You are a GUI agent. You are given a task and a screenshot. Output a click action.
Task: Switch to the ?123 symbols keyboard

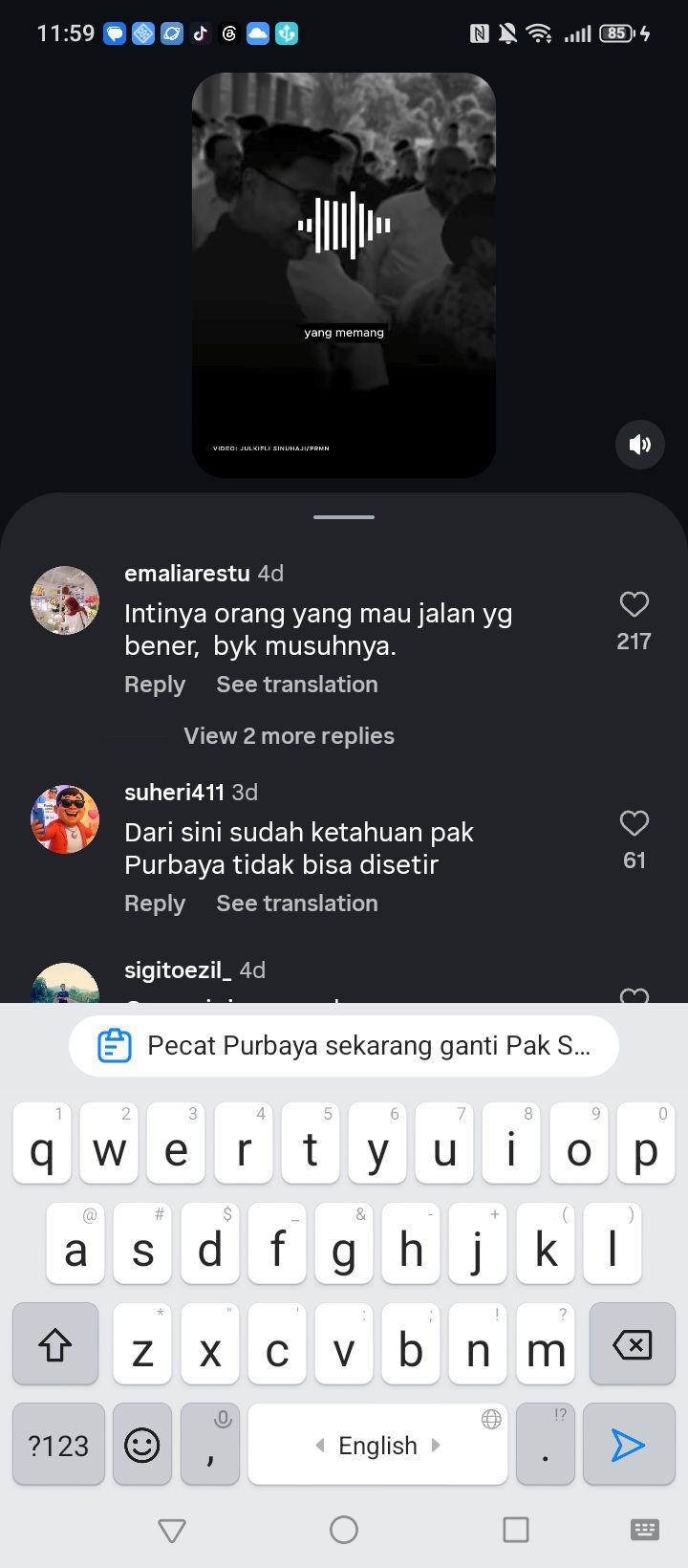tap(58, 1445)
